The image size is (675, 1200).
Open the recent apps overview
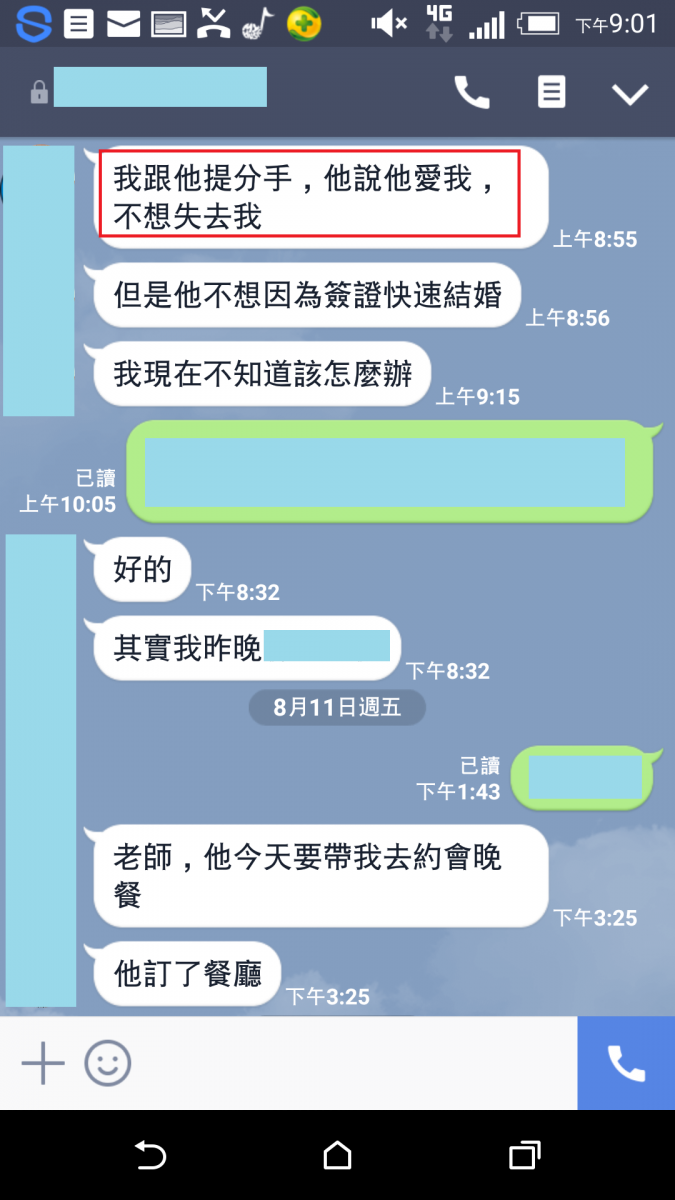click(524, 1156)
